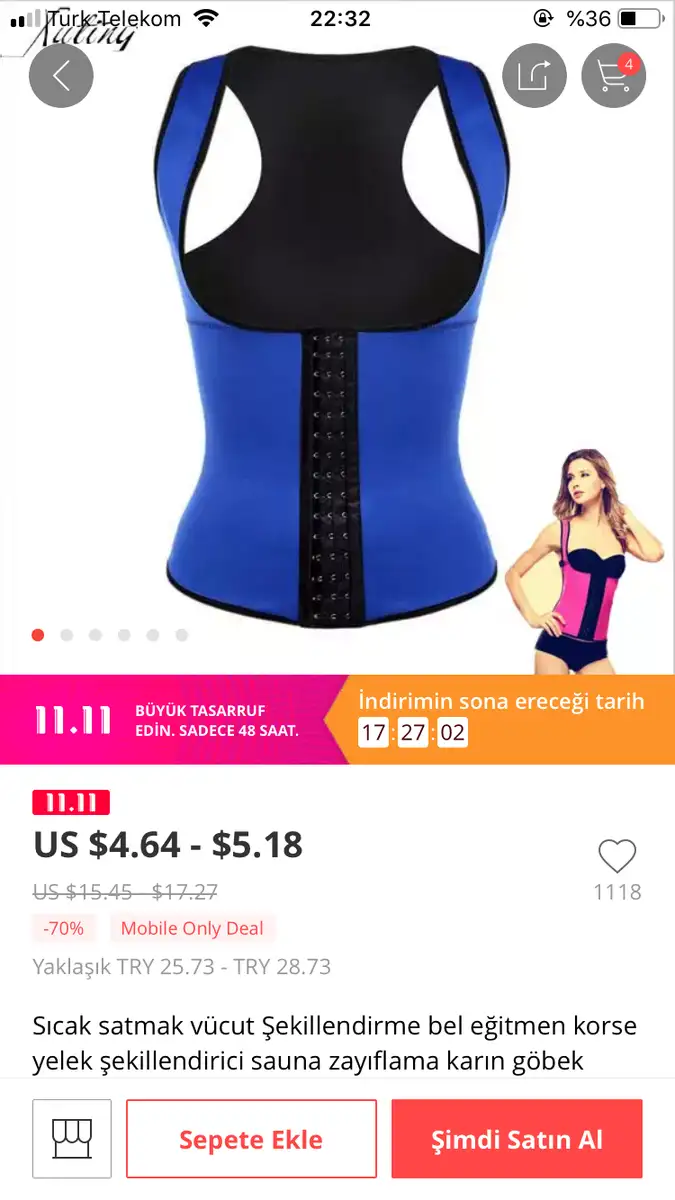
Task: Open the shopping cart
Action: point(613,76)
